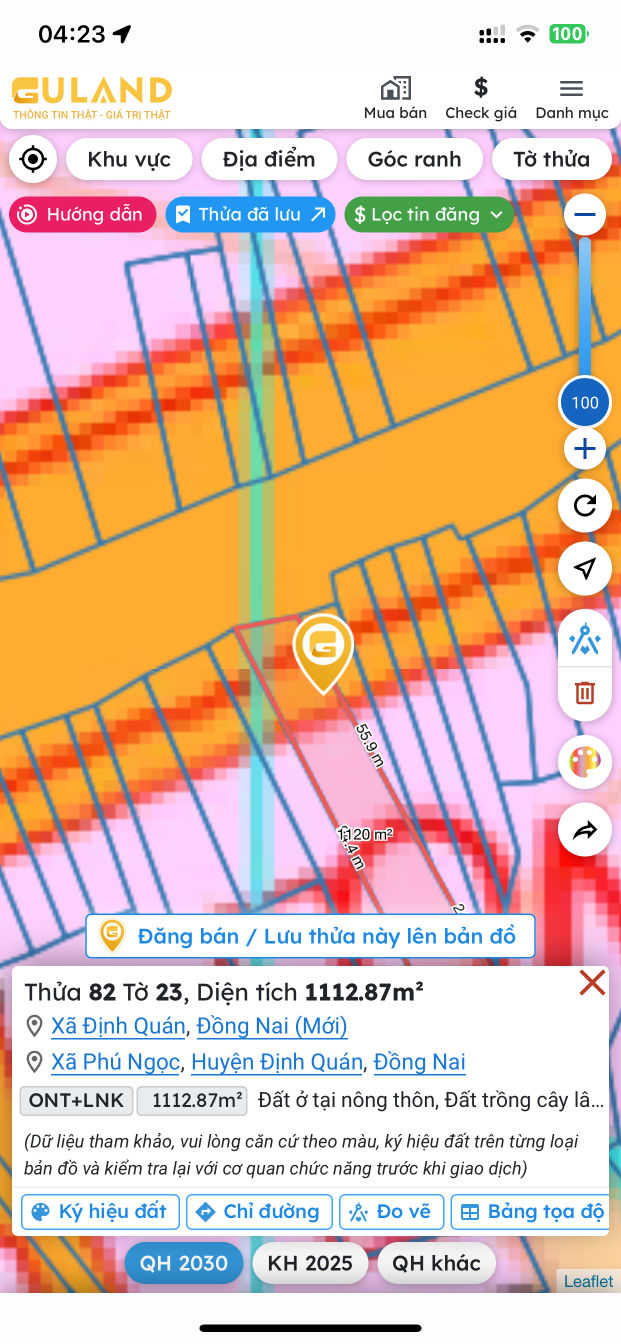Screen dimensions: 621x1344
Task: Select the Địa điểm chip
Action: [x=269, y=159]
